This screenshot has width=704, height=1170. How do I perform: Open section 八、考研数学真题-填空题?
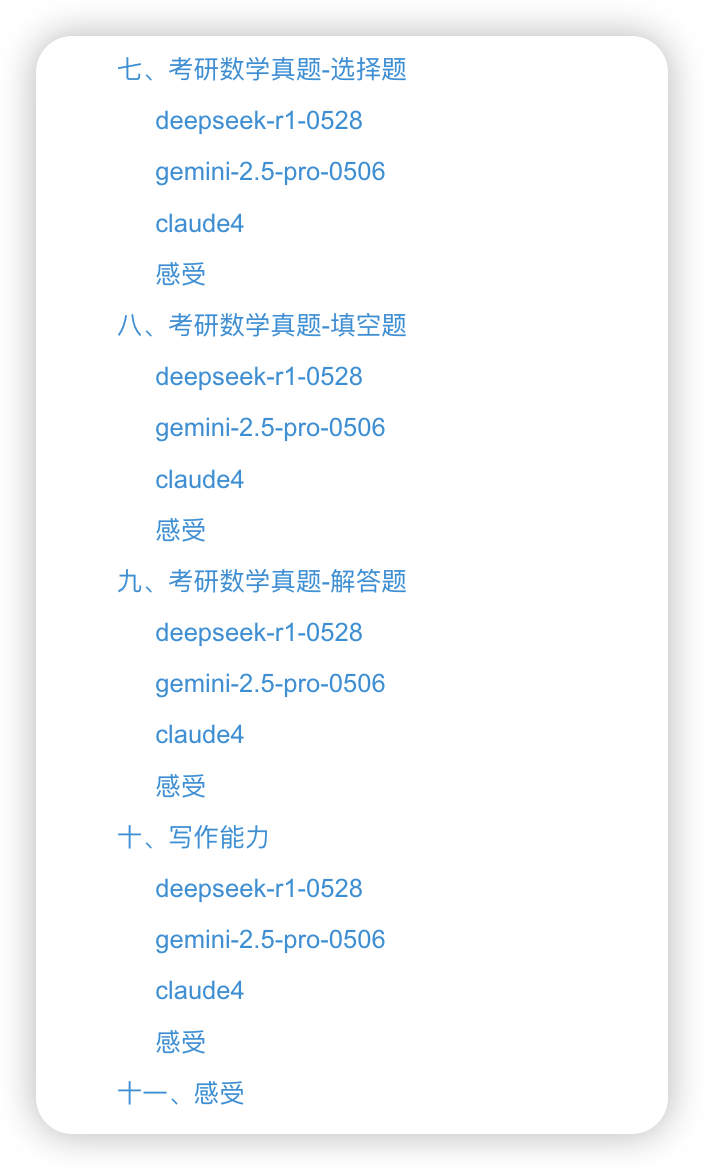pos(262,325)
